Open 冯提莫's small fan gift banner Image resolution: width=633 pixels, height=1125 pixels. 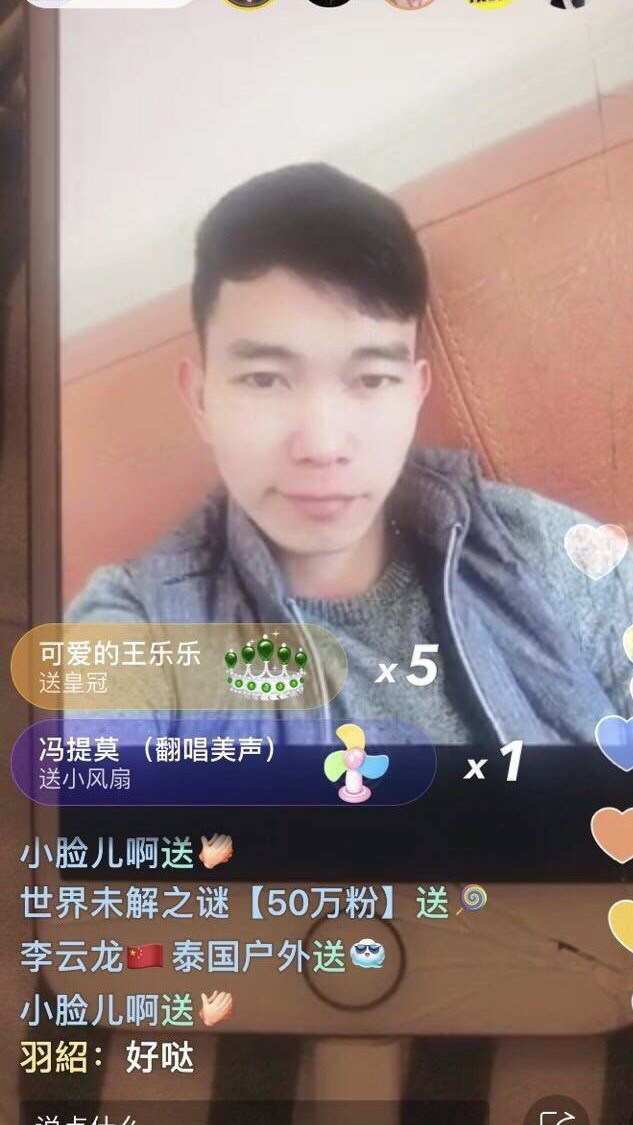[222, 763]
